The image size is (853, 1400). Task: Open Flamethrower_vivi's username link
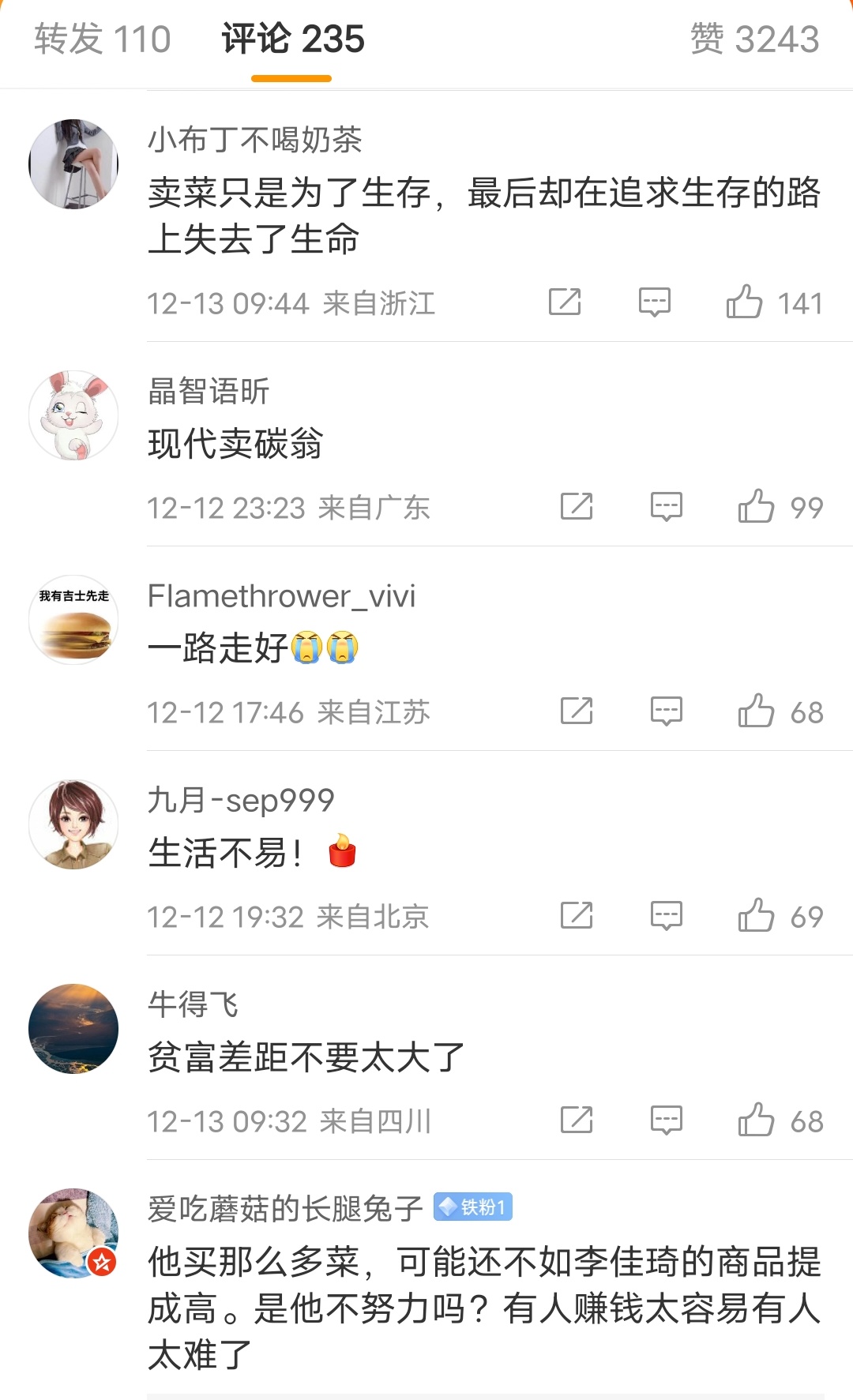[281, 596]
